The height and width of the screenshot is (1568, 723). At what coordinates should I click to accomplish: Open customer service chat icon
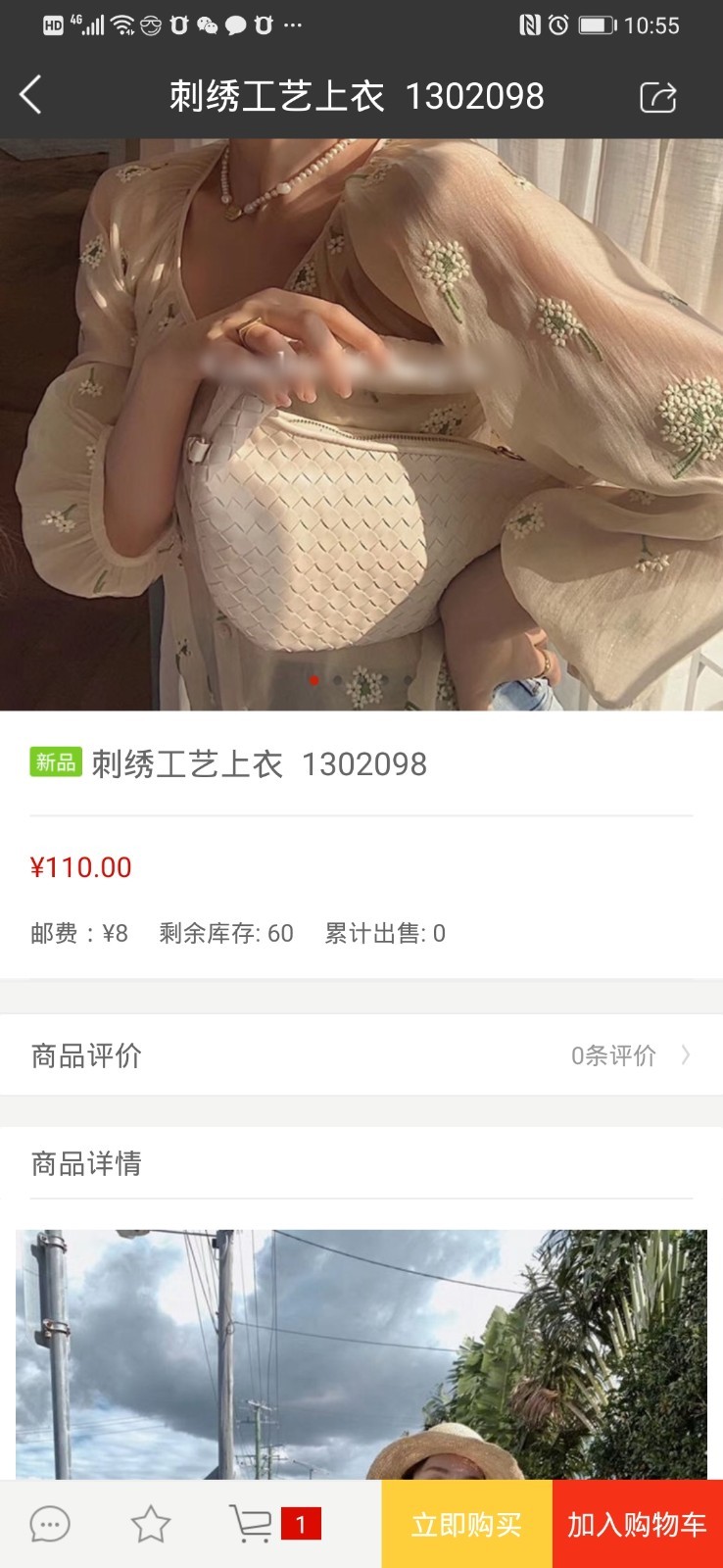[x=50, y=1524]
